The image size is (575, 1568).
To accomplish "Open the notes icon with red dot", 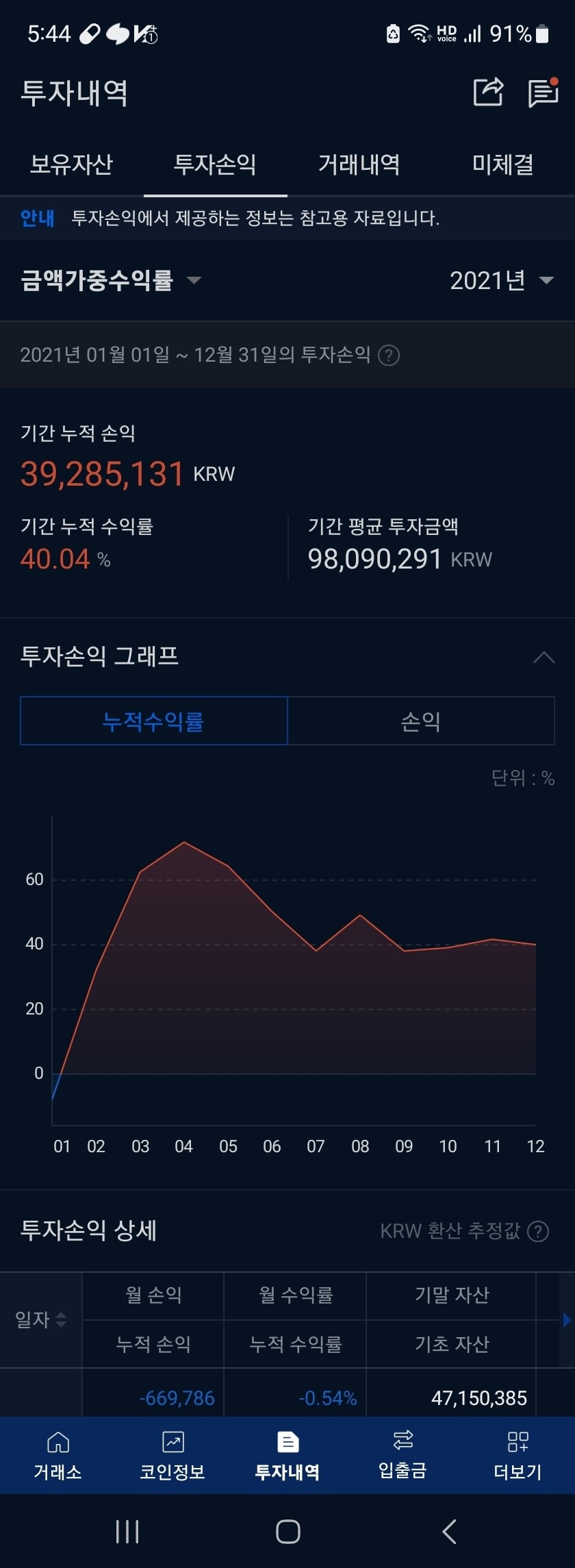I will pos(543,92).
